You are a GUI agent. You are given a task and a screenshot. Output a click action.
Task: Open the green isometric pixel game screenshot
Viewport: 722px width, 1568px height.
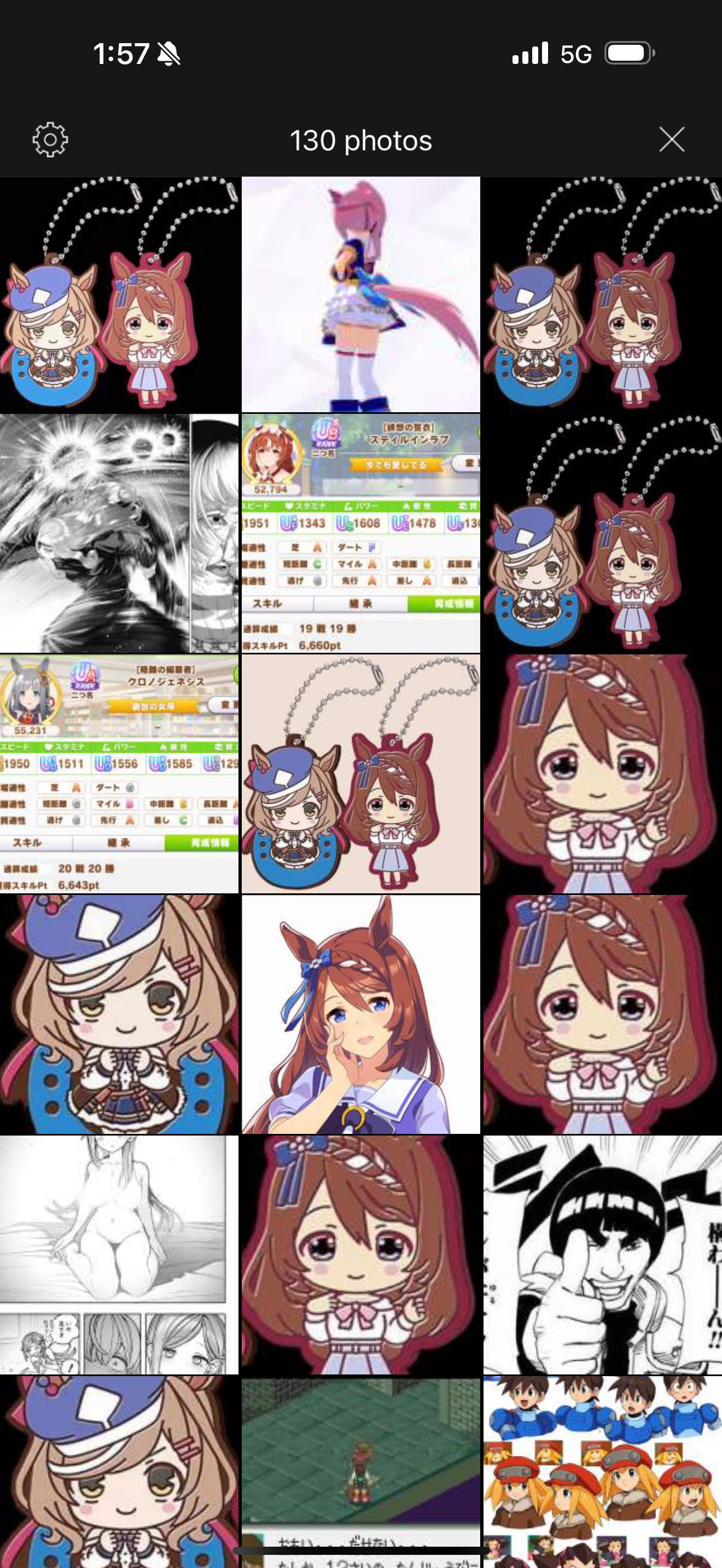[361, 1472]
